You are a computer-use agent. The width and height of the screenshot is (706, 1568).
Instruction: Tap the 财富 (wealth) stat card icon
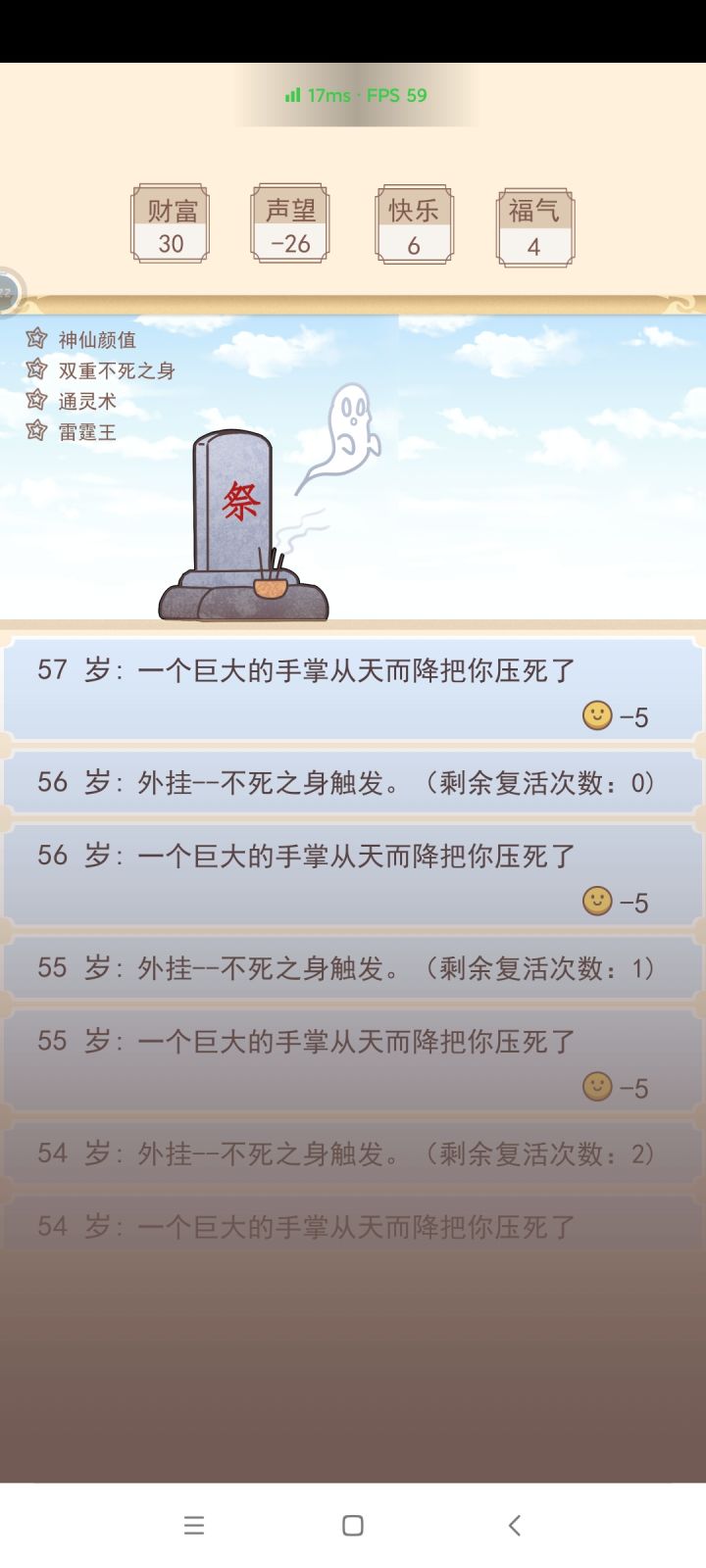[172, 223]
